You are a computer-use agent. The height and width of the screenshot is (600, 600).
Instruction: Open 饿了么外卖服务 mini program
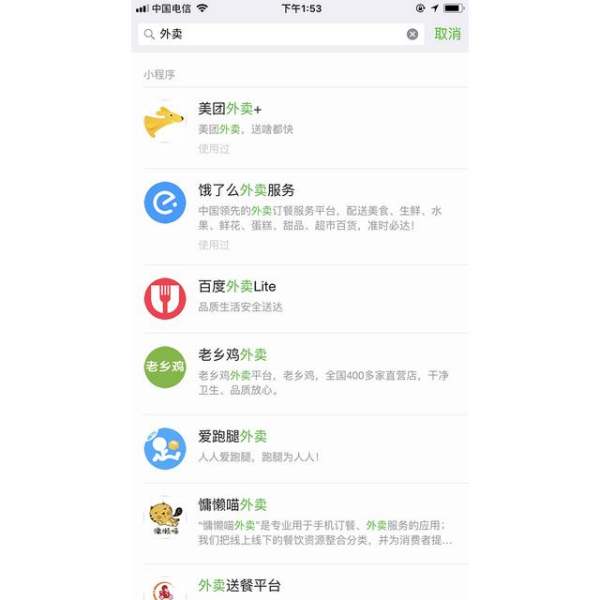300,214
